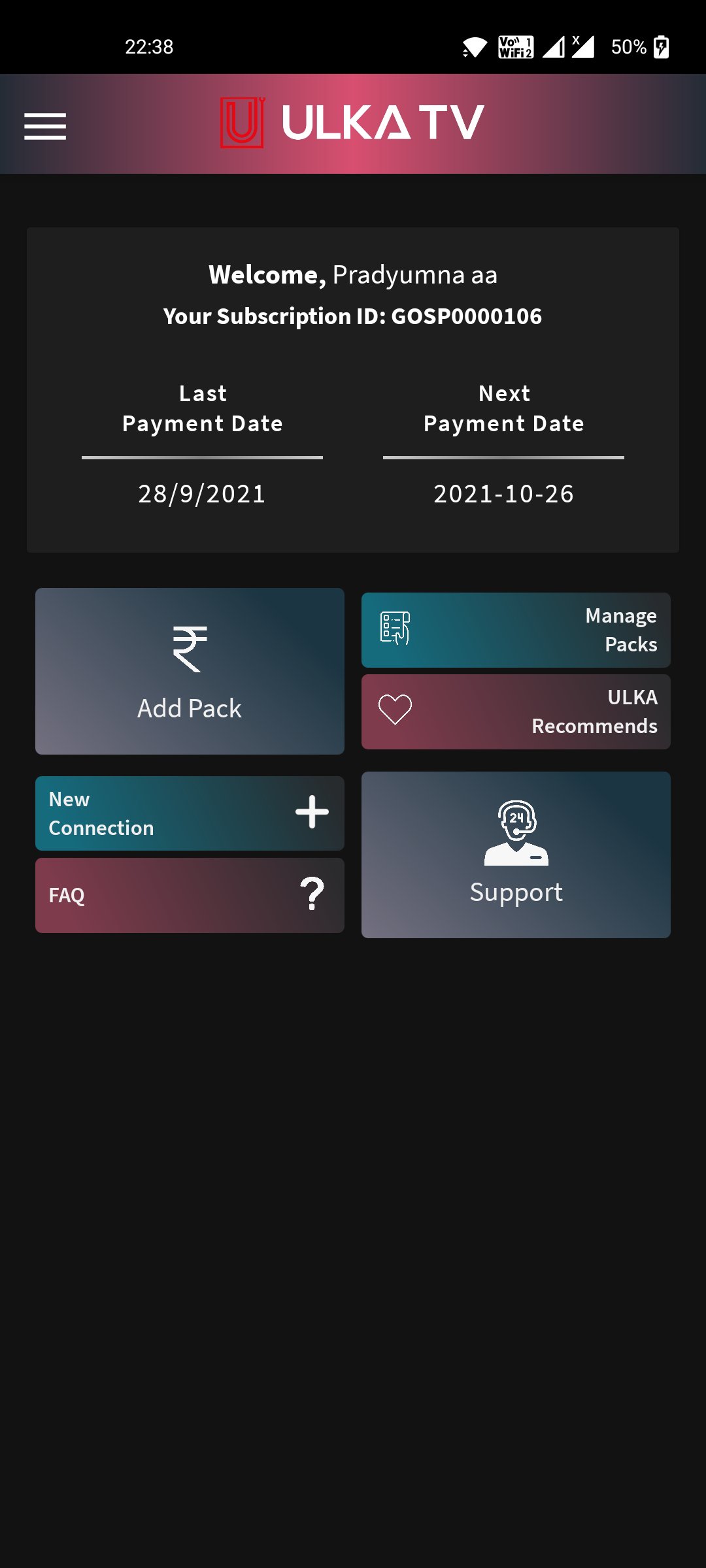
Task: Open the Add Pack tile
Action: tap(190, 671)
